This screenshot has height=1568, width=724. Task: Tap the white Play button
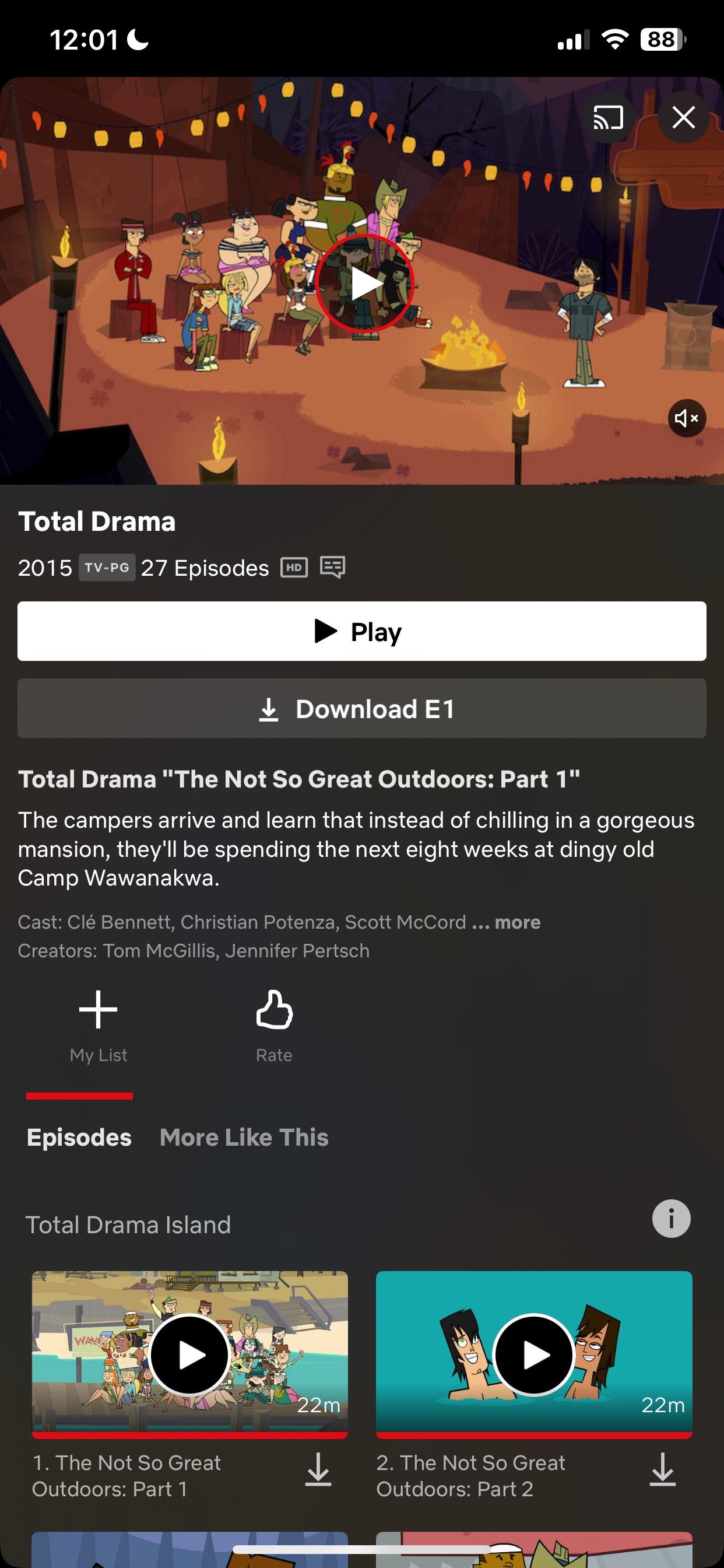[x=361, y=631]
